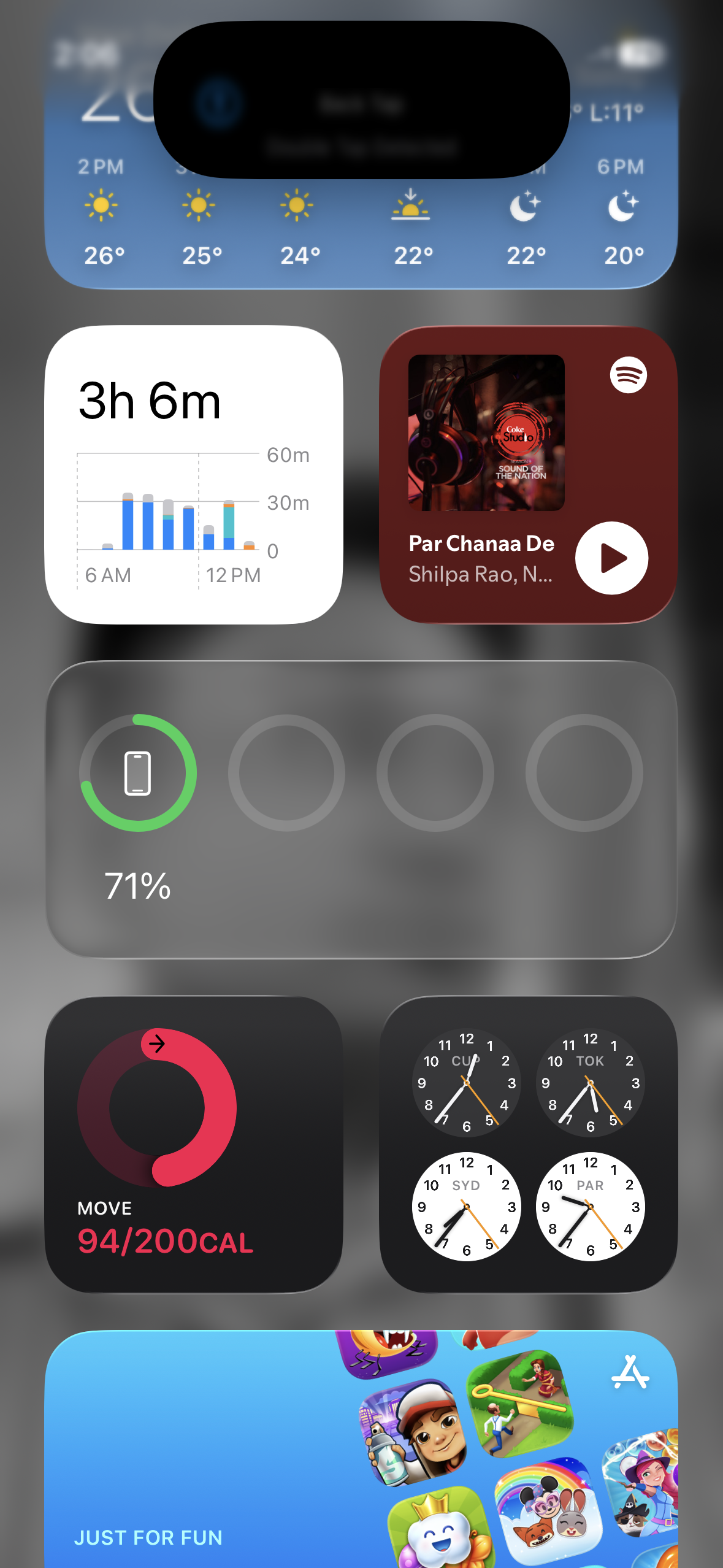This screenshot has width=723, height=1568.
Task: Tap the Dynamic Island at the top
Action: 361,100
